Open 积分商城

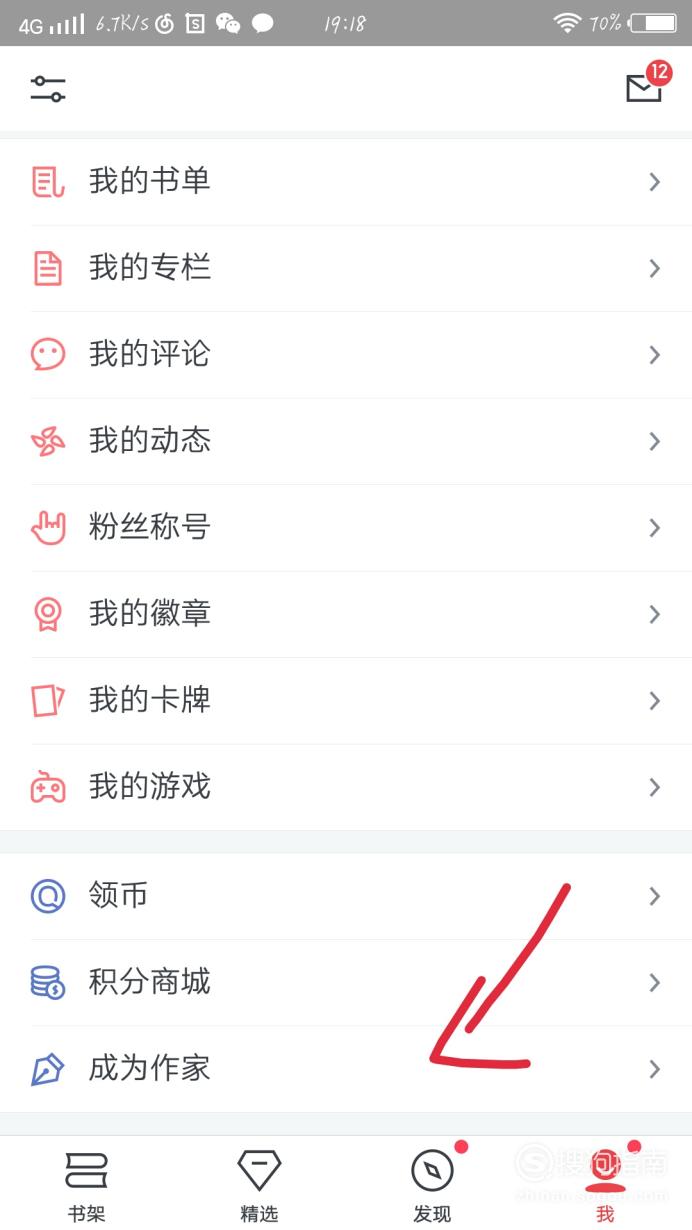pos(346,982)
